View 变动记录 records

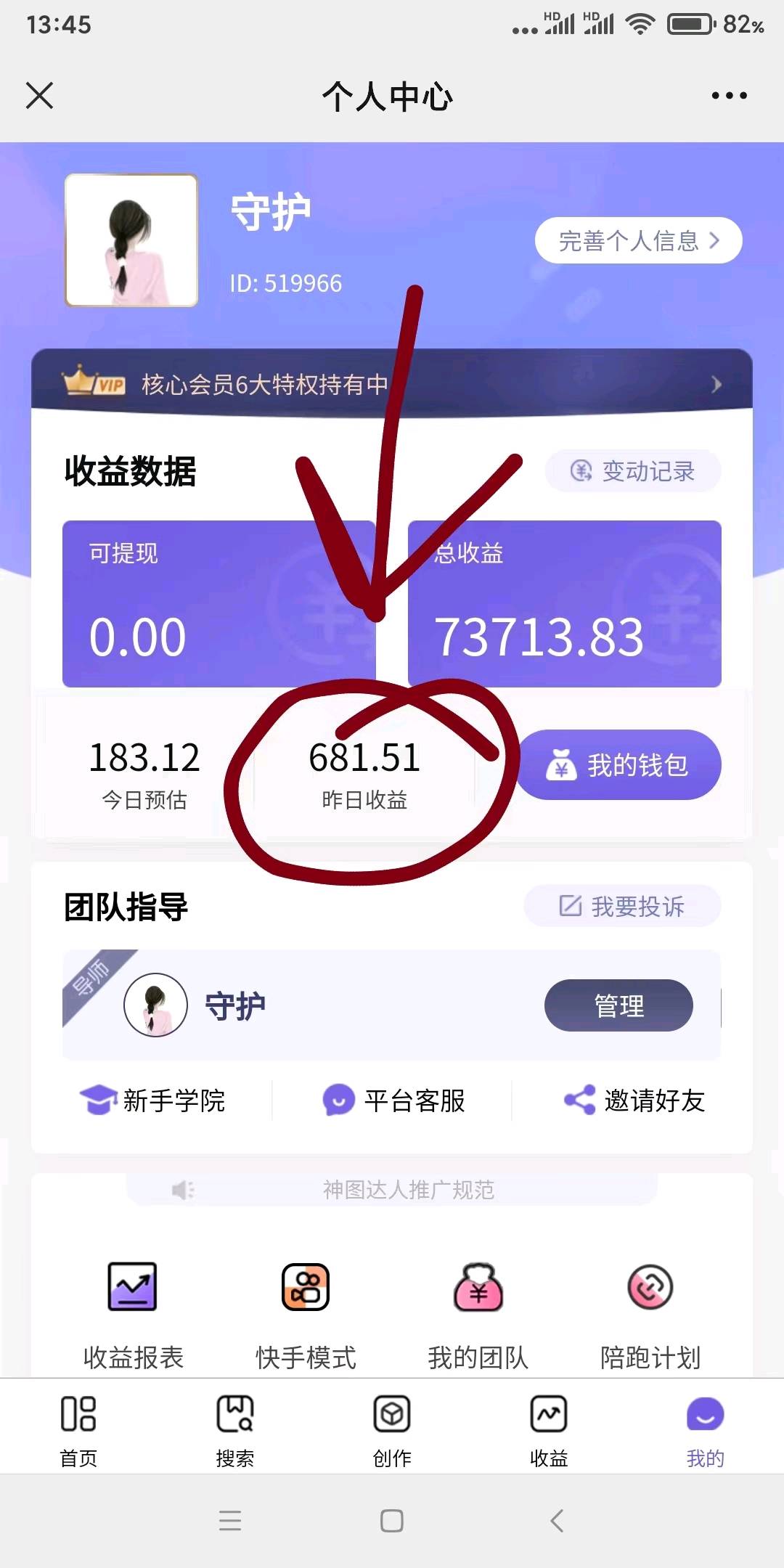(633, 471)
